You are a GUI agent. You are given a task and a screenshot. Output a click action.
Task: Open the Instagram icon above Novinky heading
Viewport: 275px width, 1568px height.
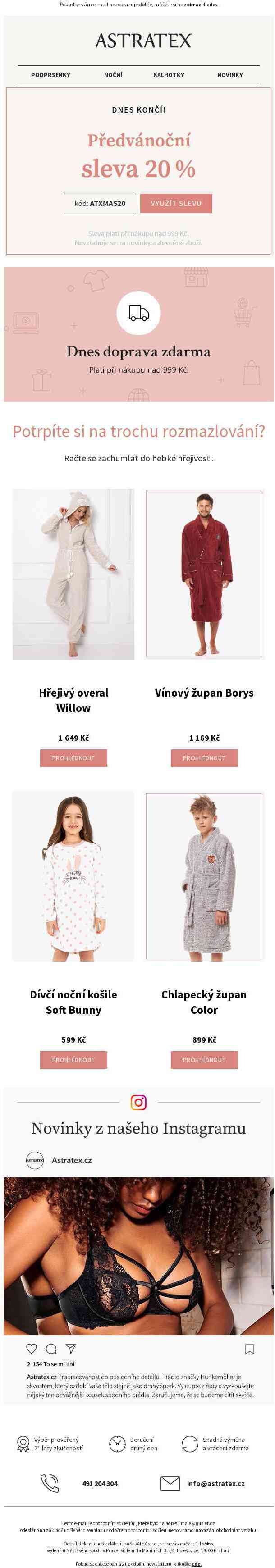click(x=138, y=1103)
